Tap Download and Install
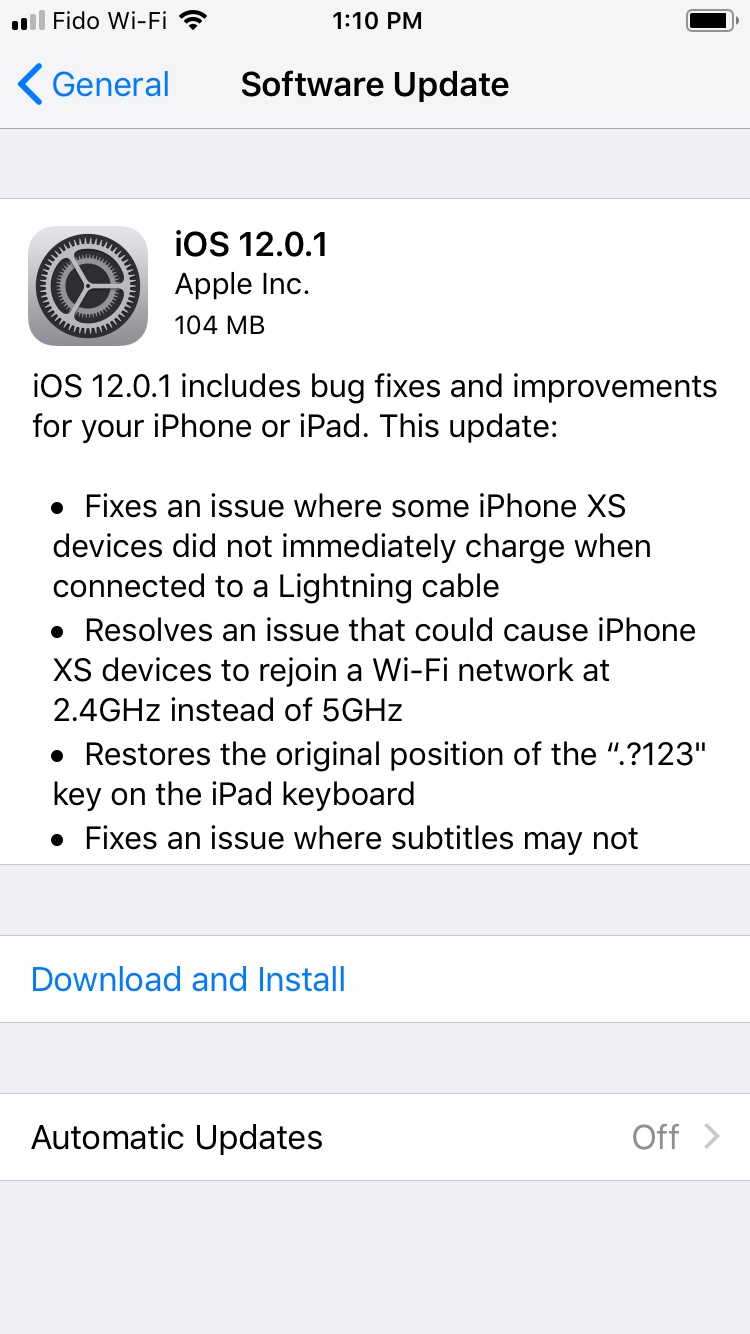Image resolution: width=750 pixels, height=1334 pixels. (x=188, y=979)
